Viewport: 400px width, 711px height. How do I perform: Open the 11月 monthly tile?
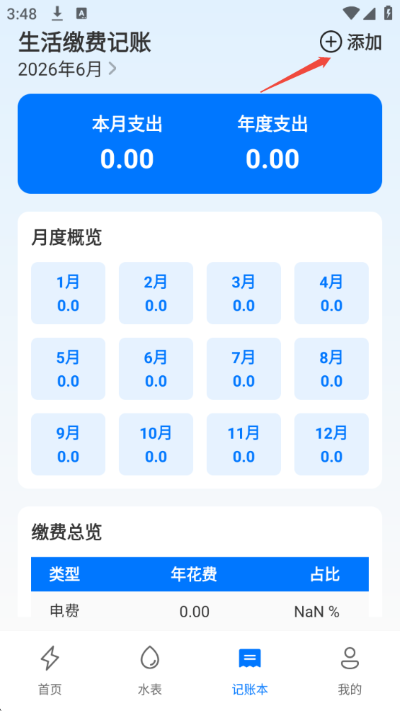(x=244, y=444)
